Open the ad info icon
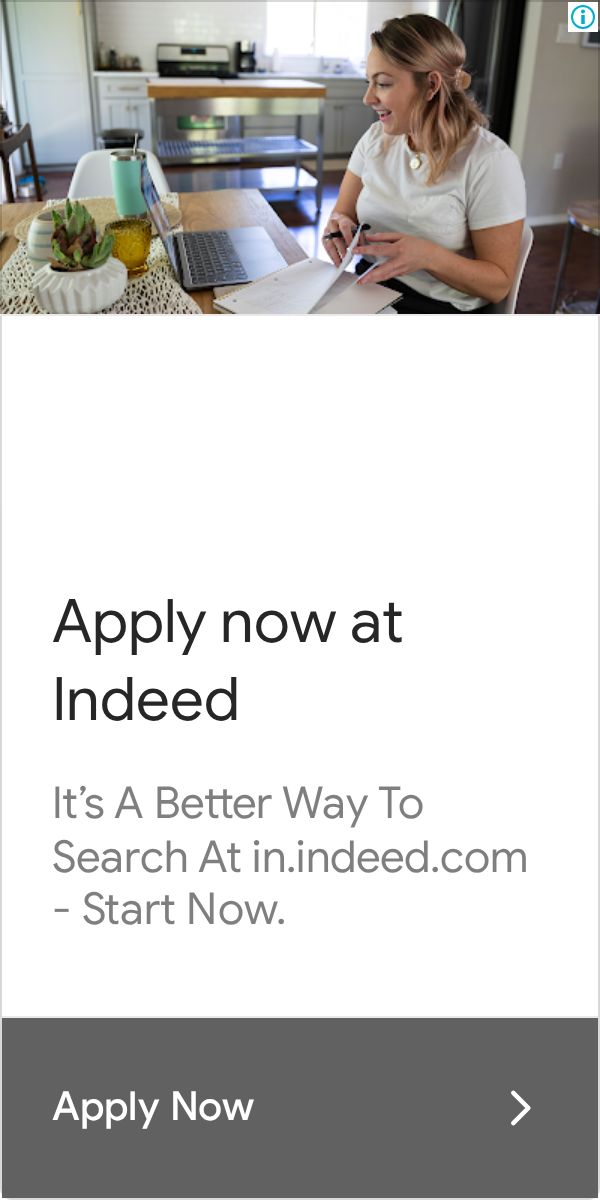The image size is (600, 1200). coord(582,16)
